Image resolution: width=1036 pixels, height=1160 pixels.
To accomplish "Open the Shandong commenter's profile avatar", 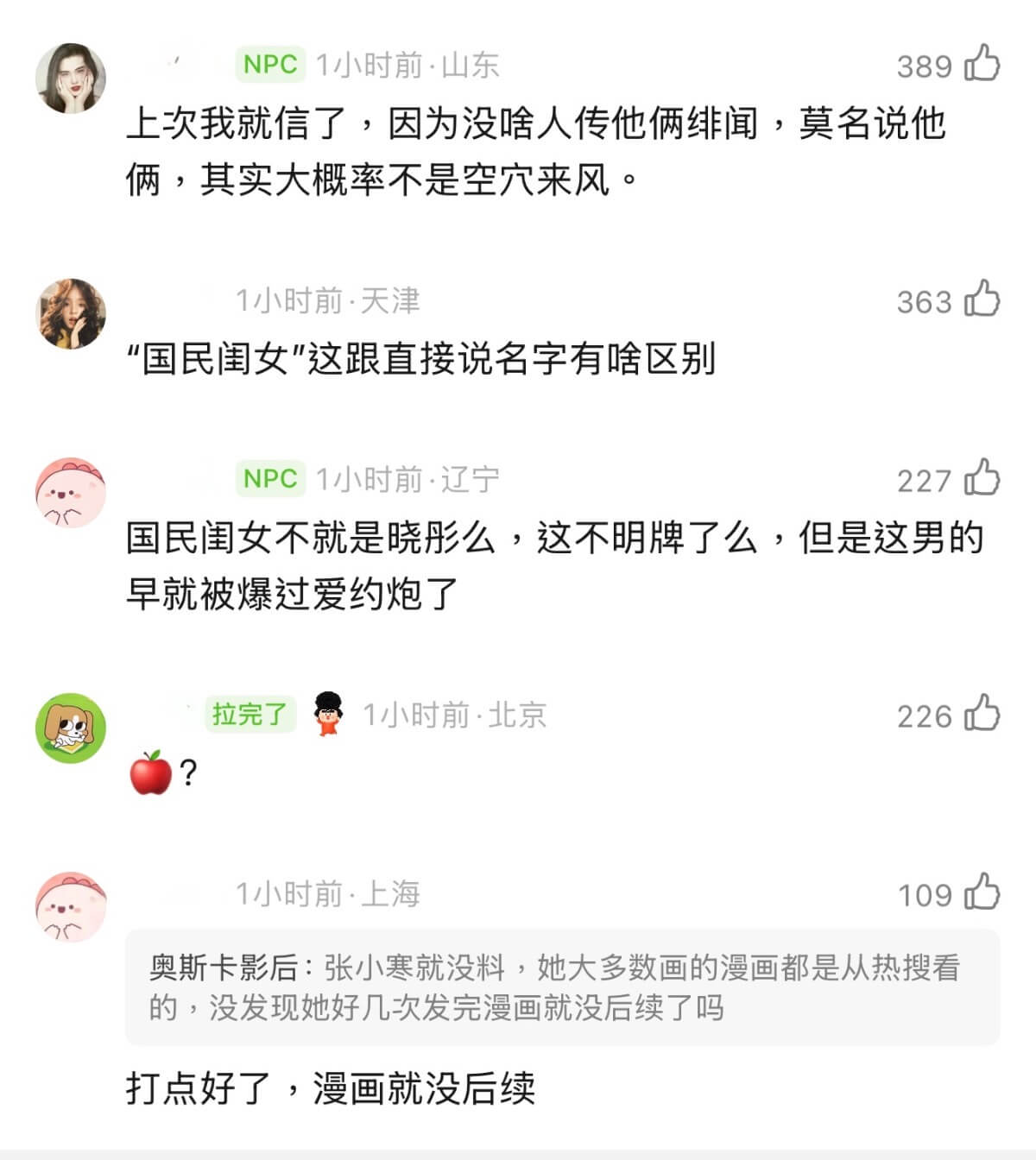I will click(x=71, y=79).
